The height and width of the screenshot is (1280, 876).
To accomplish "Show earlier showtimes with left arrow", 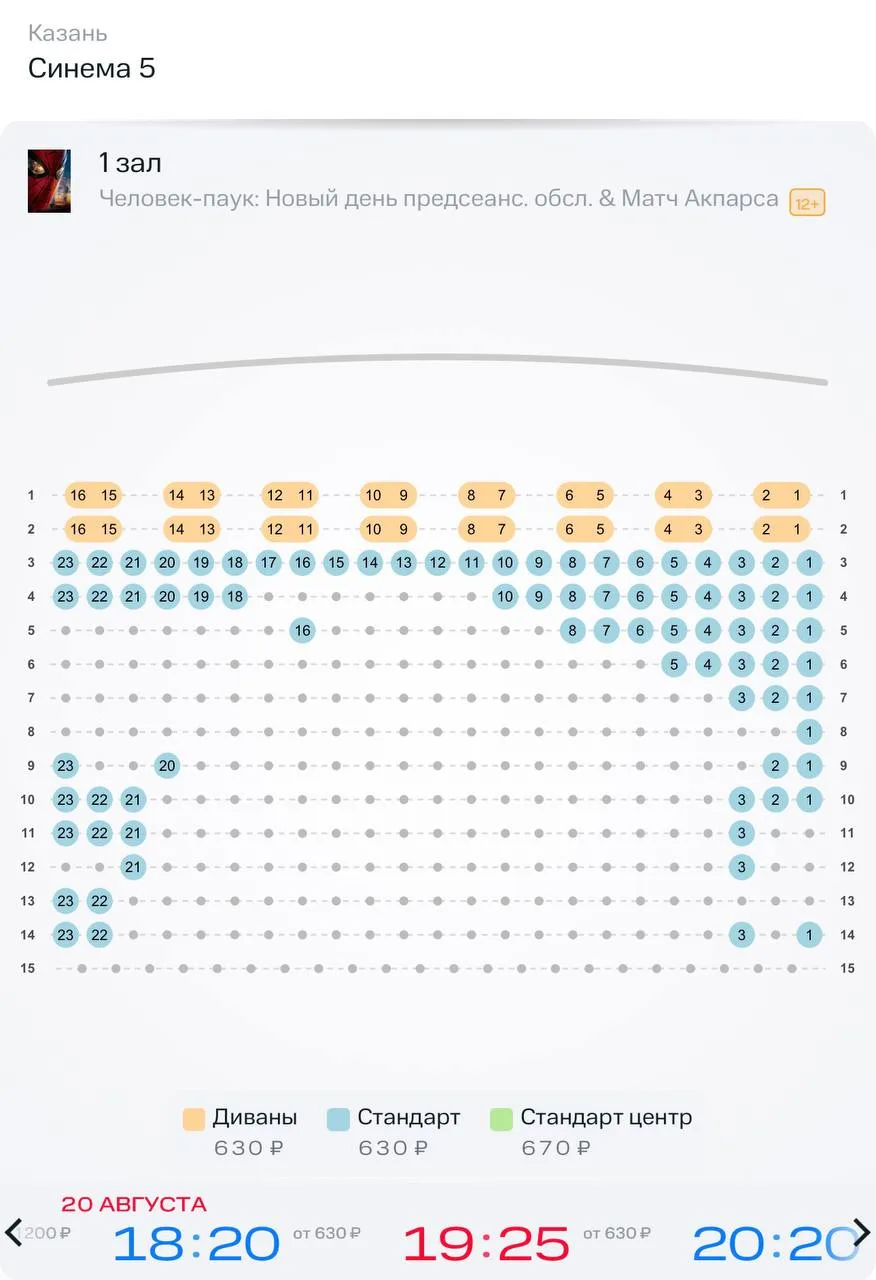I will click(13, 1232).
